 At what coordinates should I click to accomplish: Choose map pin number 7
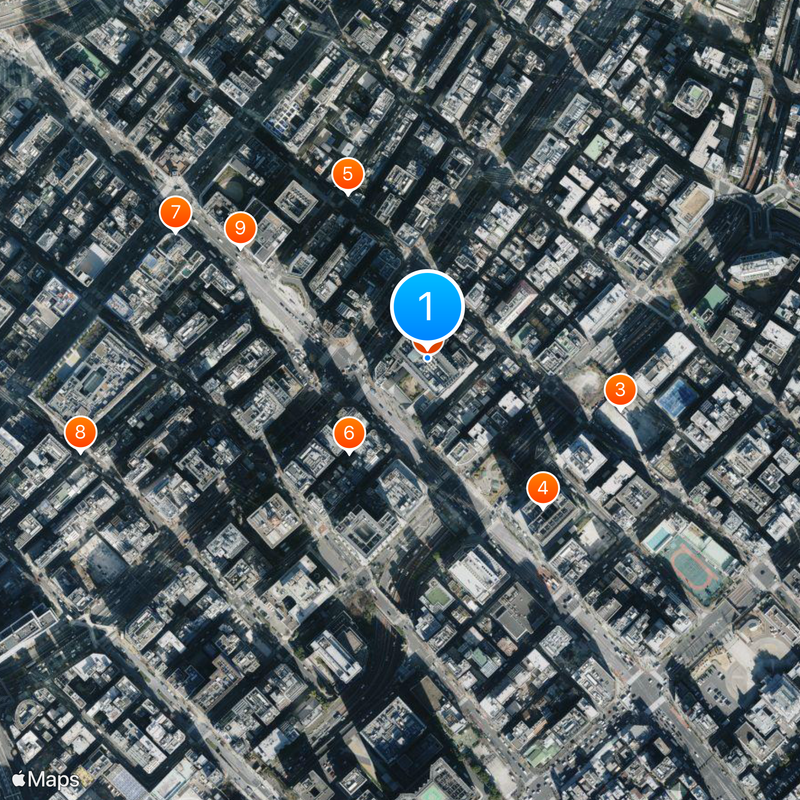pos(175,212)
